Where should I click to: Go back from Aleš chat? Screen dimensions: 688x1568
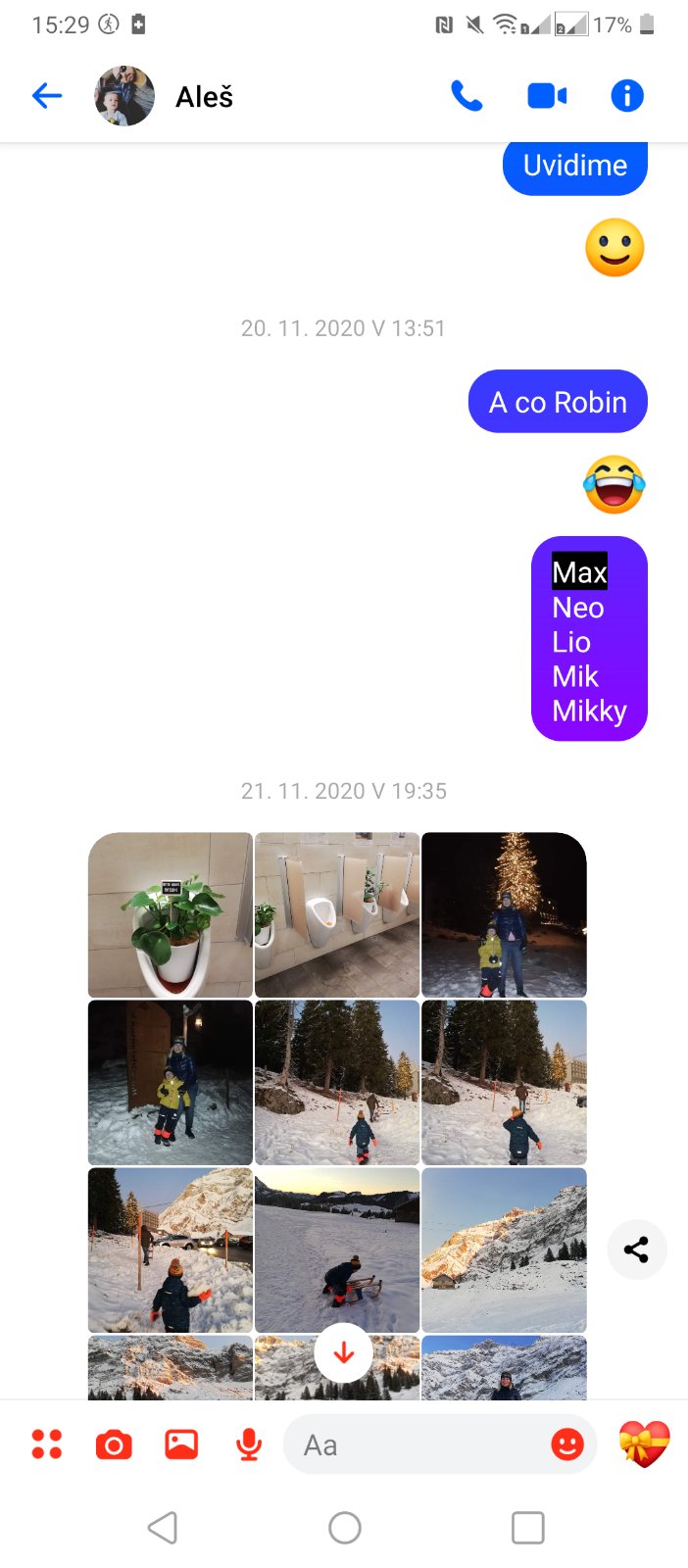(47, 96)
